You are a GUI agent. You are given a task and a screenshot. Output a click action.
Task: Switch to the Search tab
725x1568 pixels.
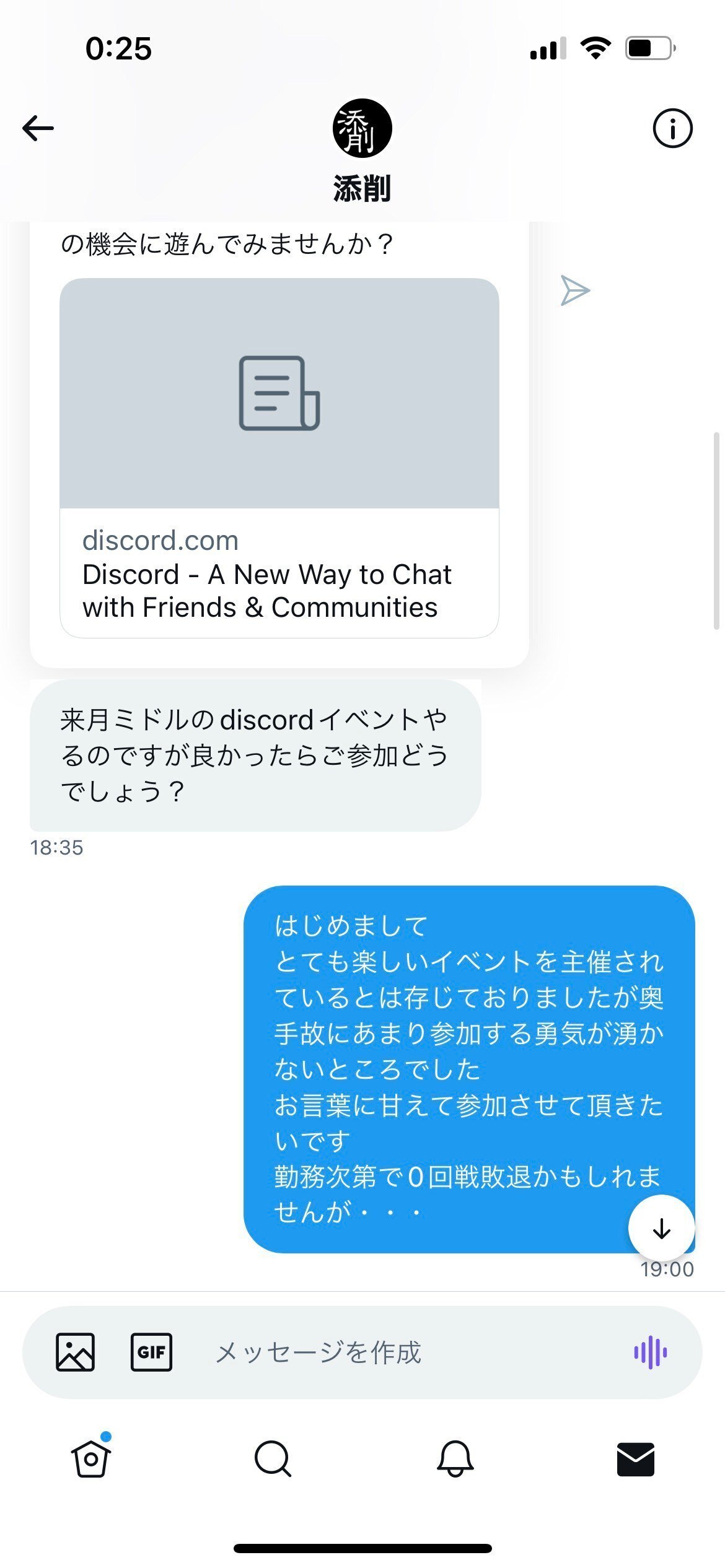pyautogui.click(x=273, y=1458)
